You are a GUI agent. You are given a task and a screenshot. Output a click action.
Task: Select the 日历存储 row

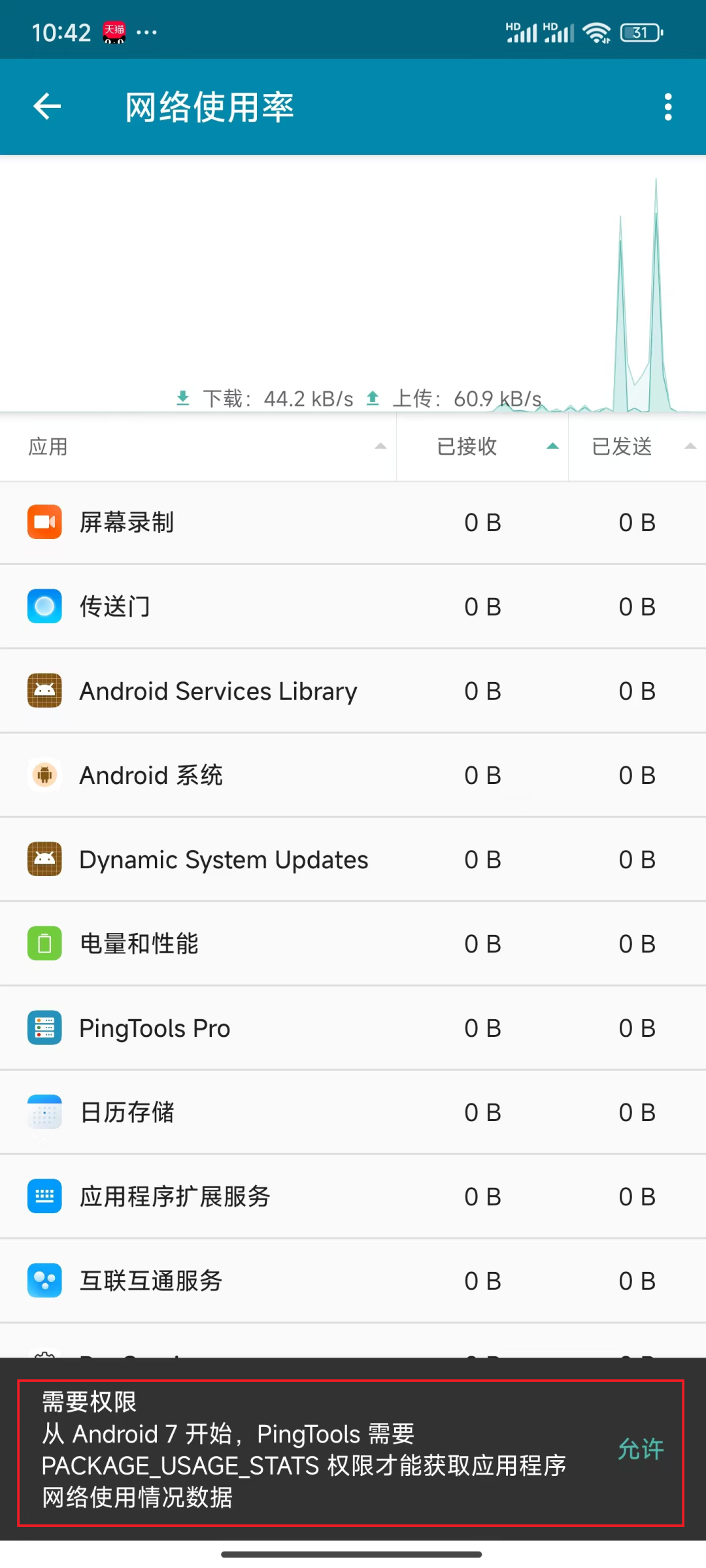(353, 1113)
